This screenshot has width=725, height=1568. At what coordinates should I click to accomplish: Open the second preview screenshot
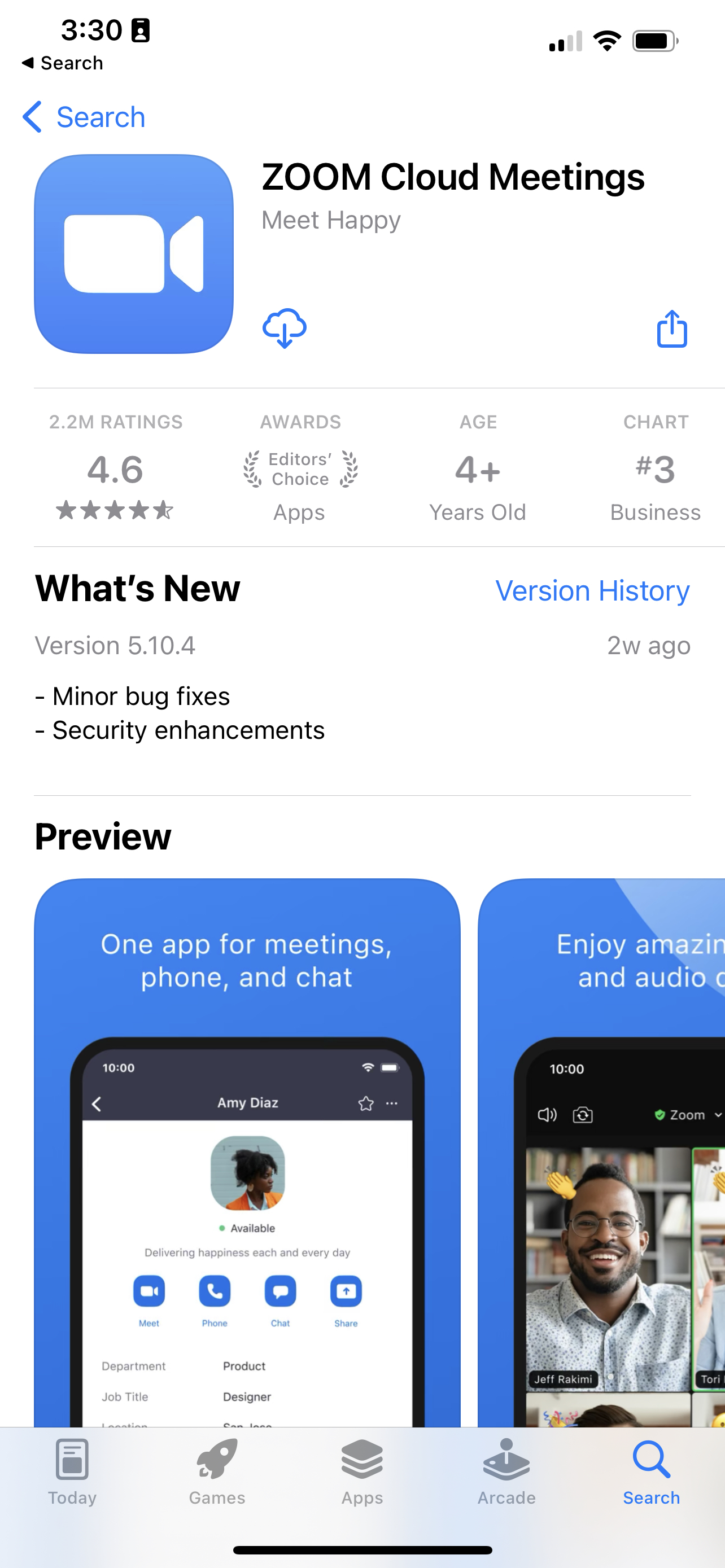(601, 1150)
